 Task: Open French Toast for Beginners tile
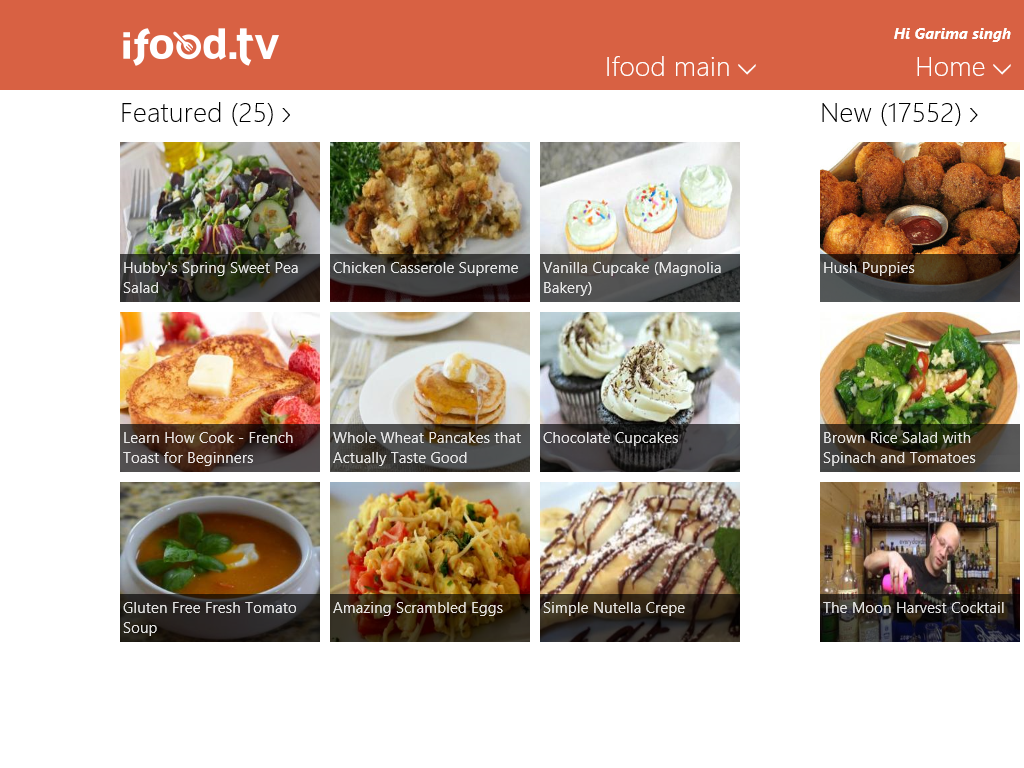(220, 392)
